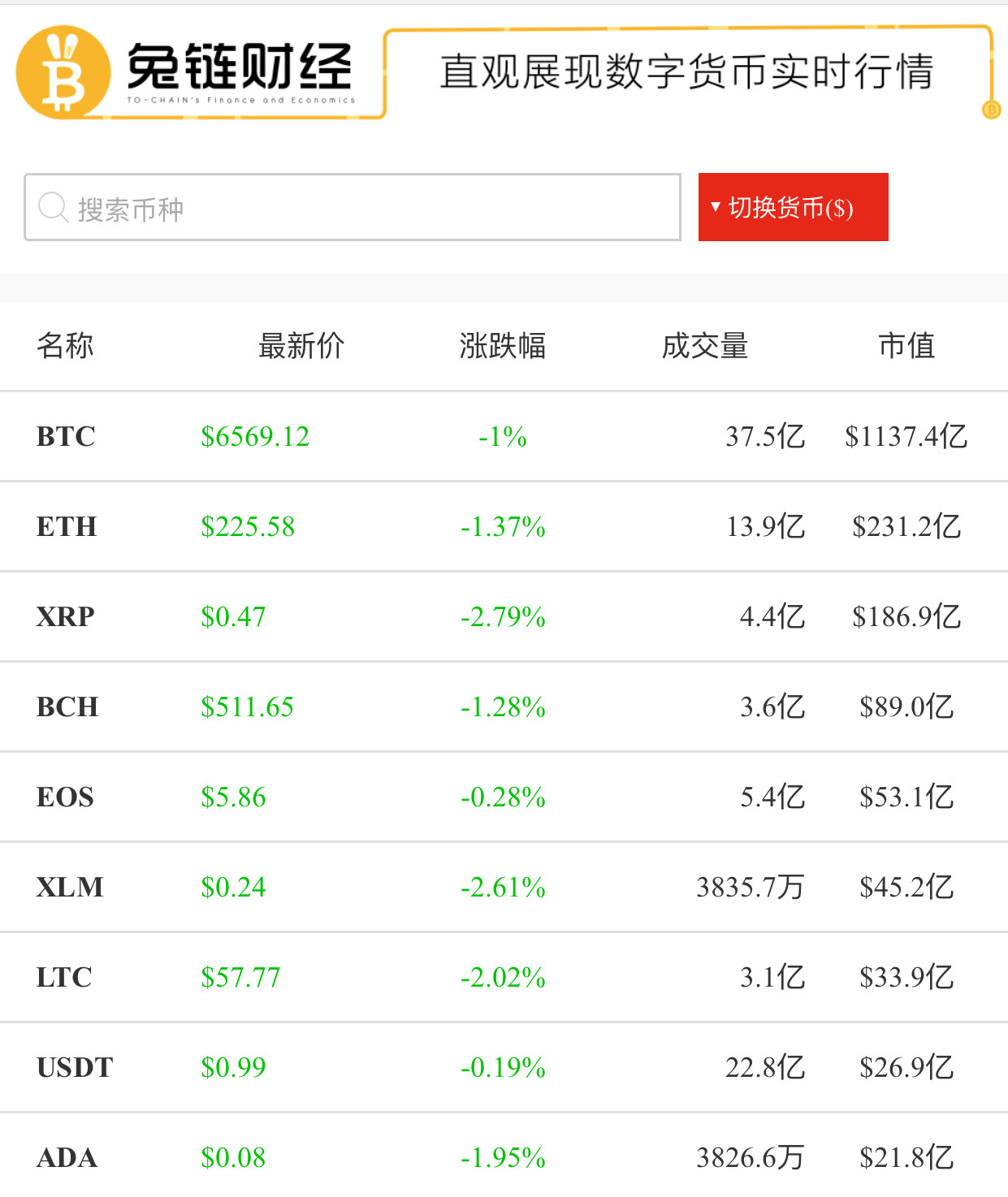Click the magnifier search icon
Image resolution: width=1008 pixels, height=1197 pixels.
(x=53, y=207)
